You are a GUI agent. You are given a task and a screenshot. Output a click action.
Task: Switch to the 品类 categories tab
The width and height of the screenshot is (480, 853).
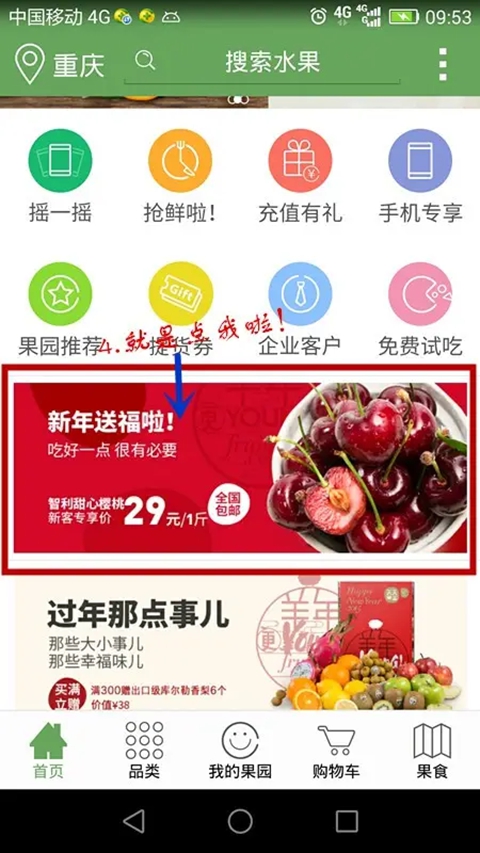144,751
